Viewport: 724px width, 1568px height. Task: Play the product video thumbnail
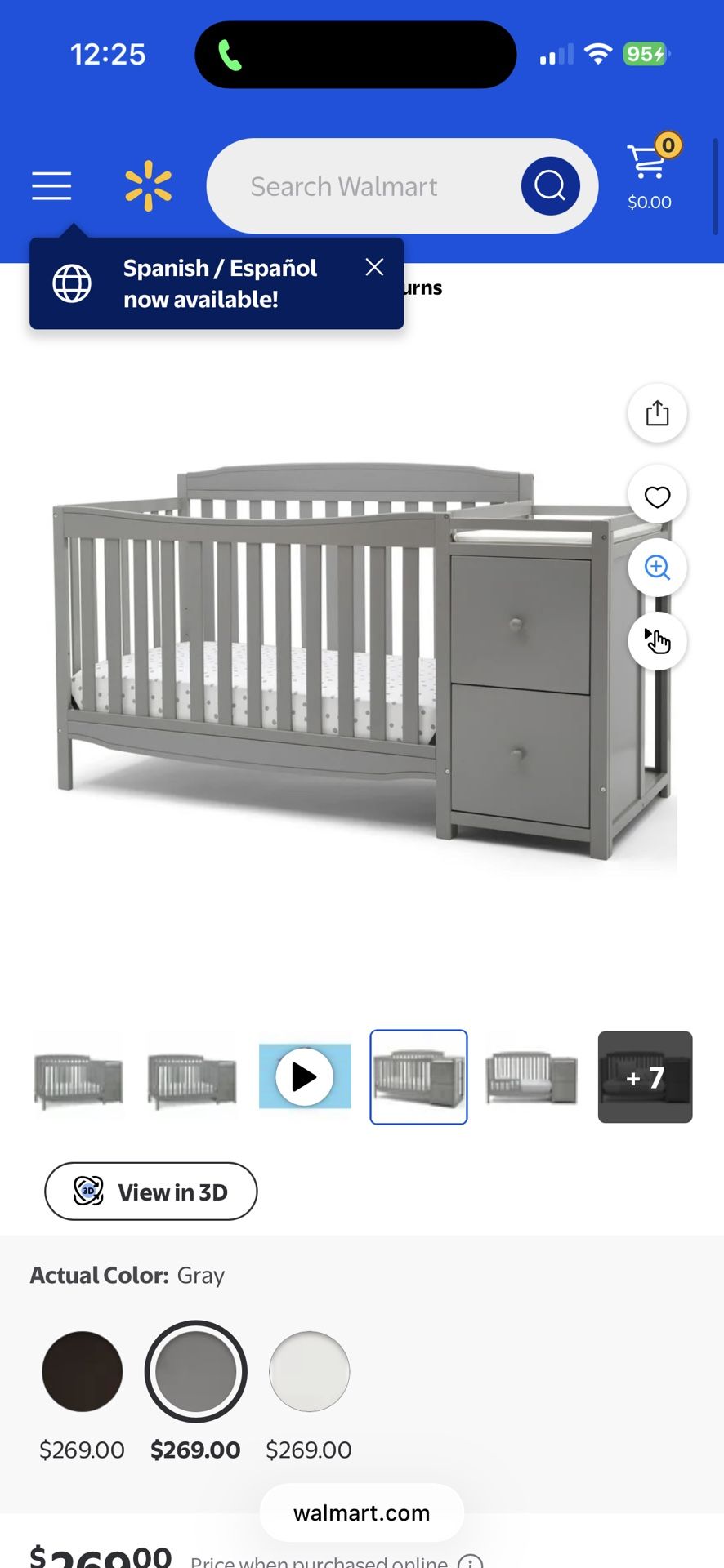coord(304,1077)
